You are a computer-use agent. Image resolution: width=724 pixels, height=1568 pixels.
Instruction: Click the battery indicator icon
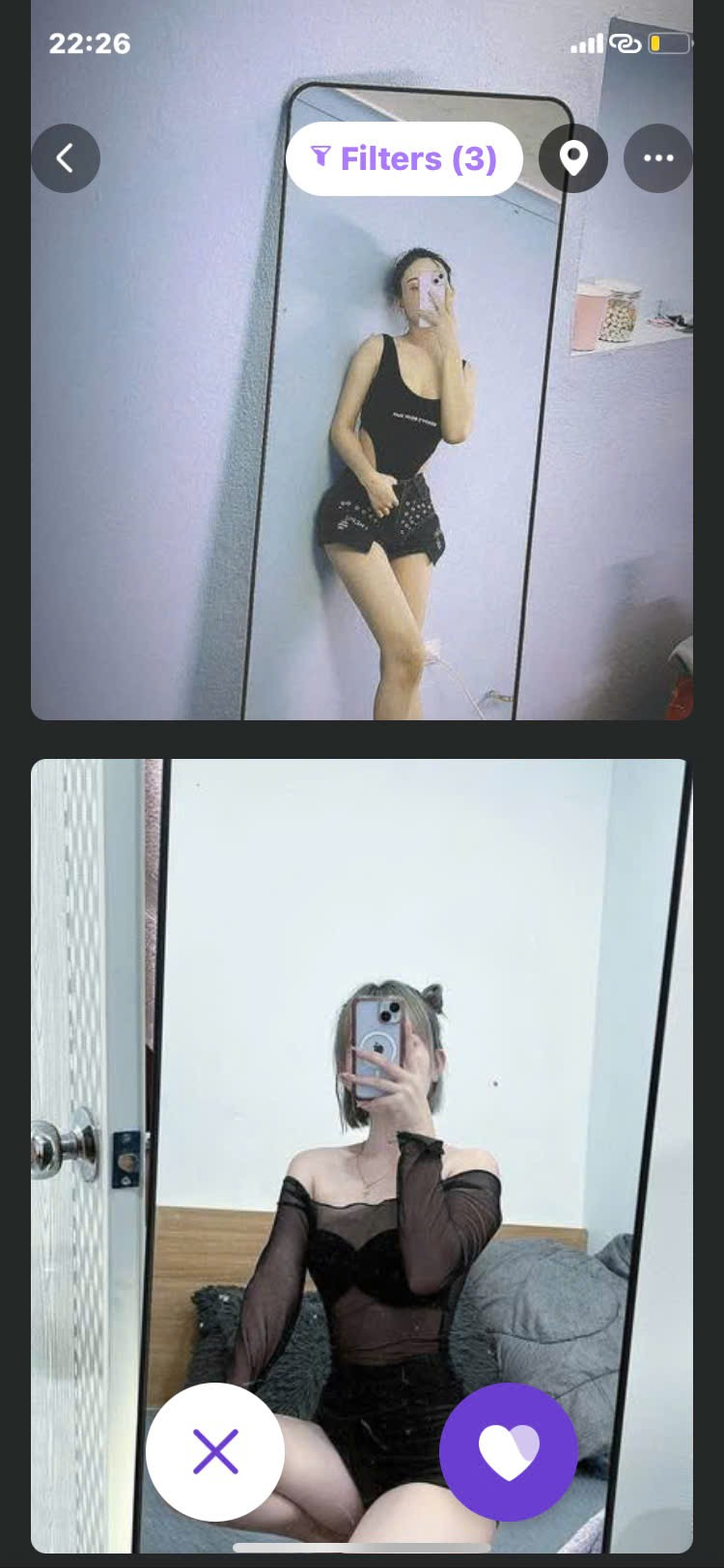667,43
